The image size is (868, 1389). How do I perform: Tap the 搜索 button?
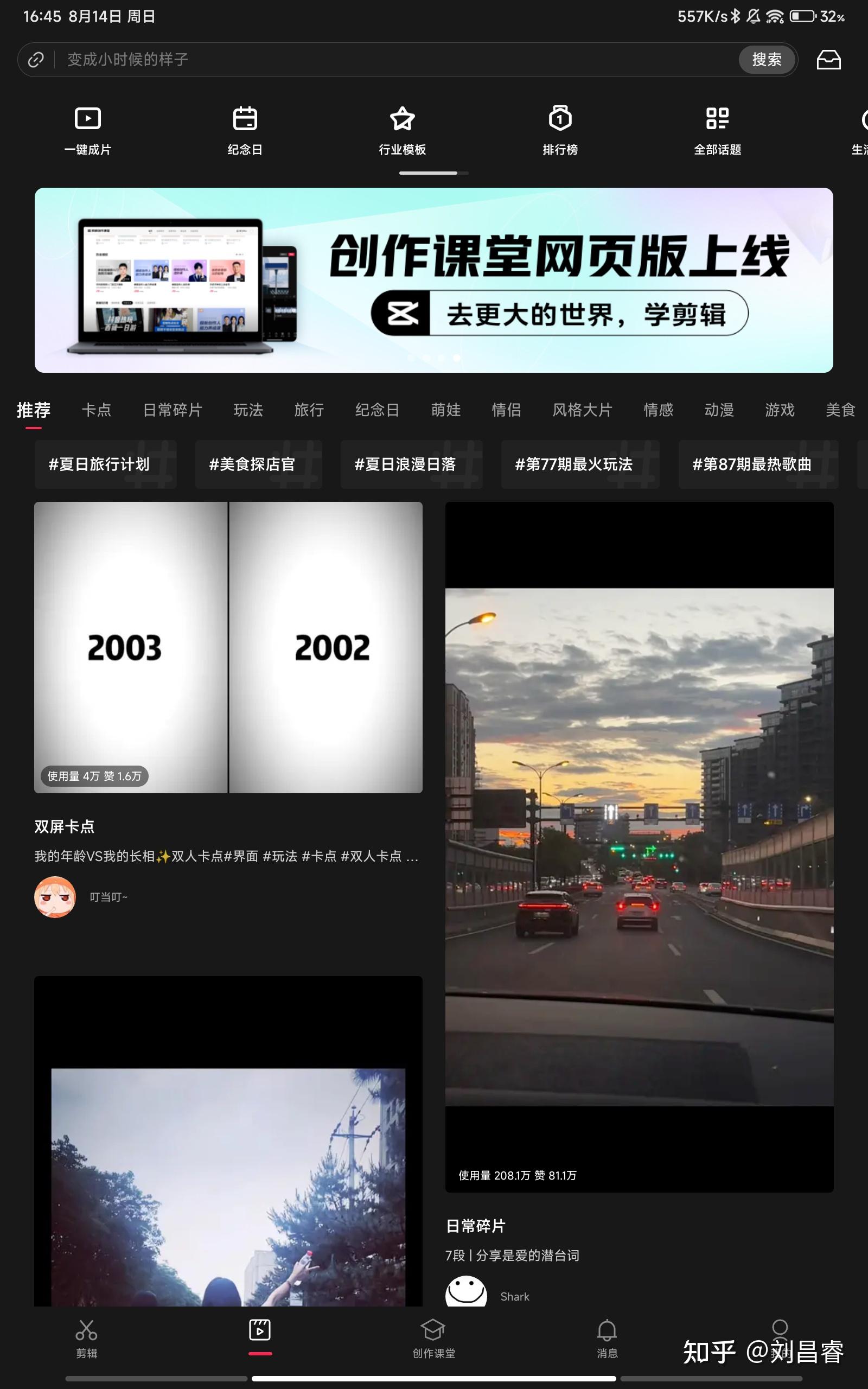click(x=767, y=60)
